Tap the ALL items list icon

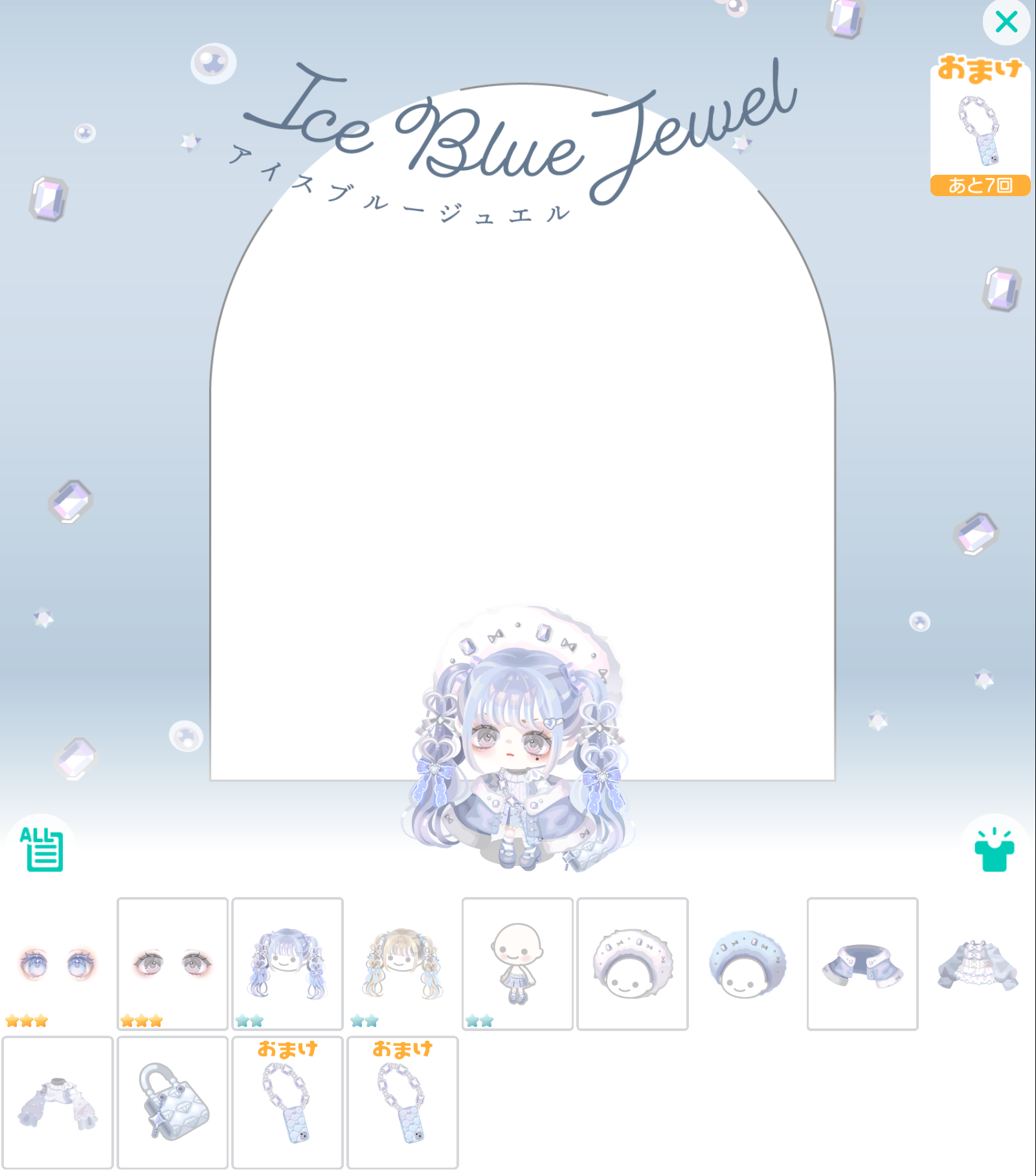41,849
